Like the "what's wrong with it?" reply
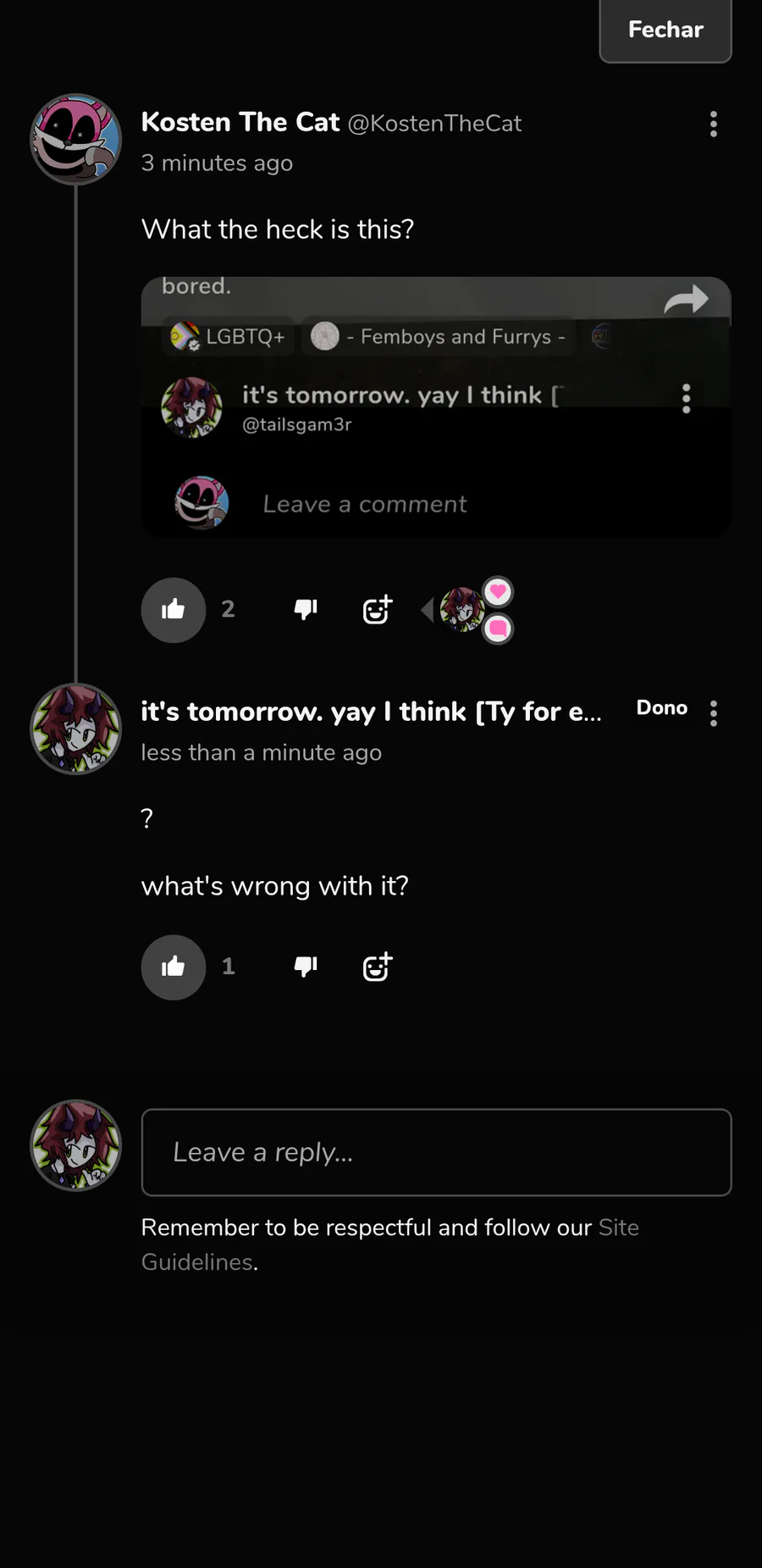The width and height of the screenshot is (762, 1568). pos(174,967)
